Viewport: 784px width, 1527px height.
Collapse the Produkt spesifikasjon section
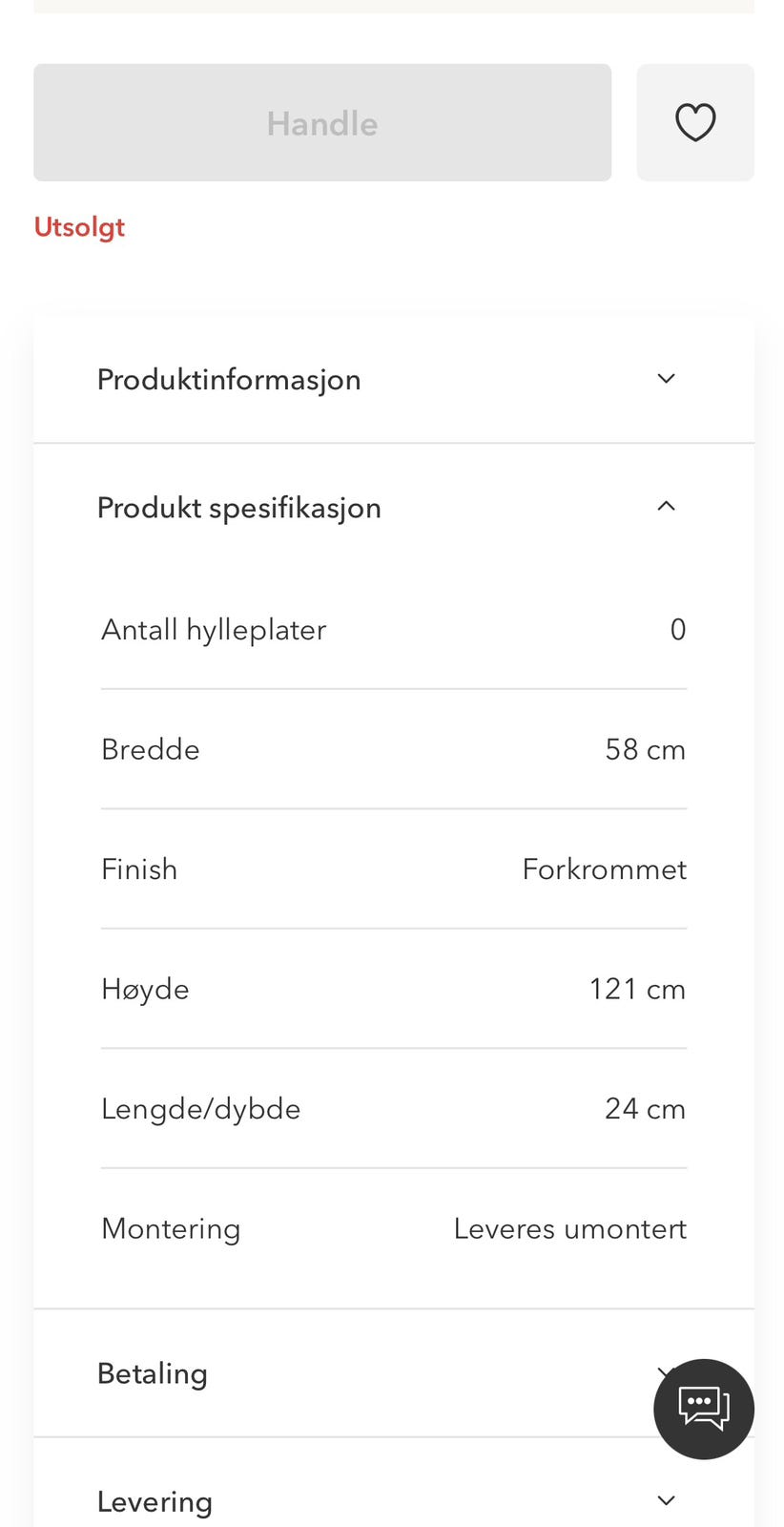[393, 508]
